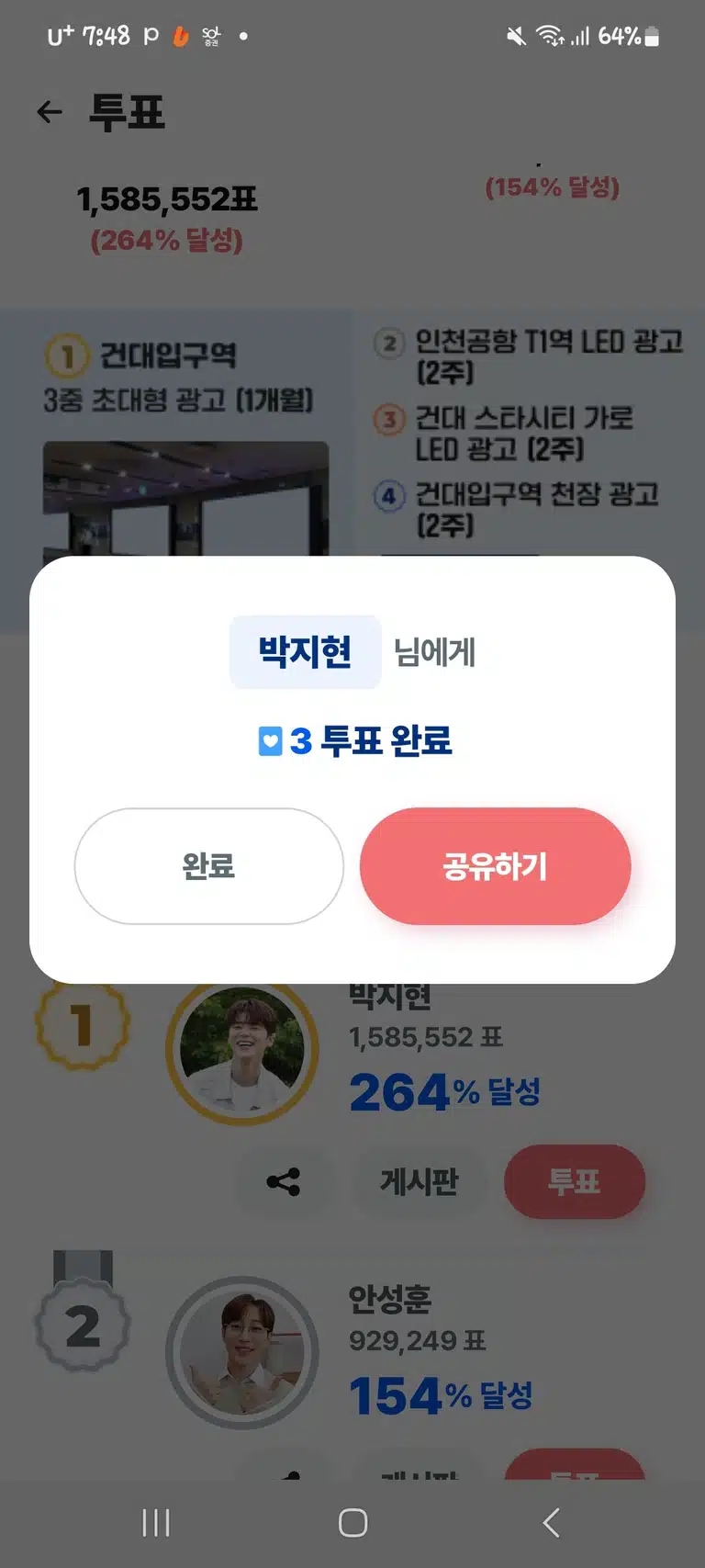Screen dimensions: 705x1568
Task: Open the system home screen
Action: point(352,1522)
